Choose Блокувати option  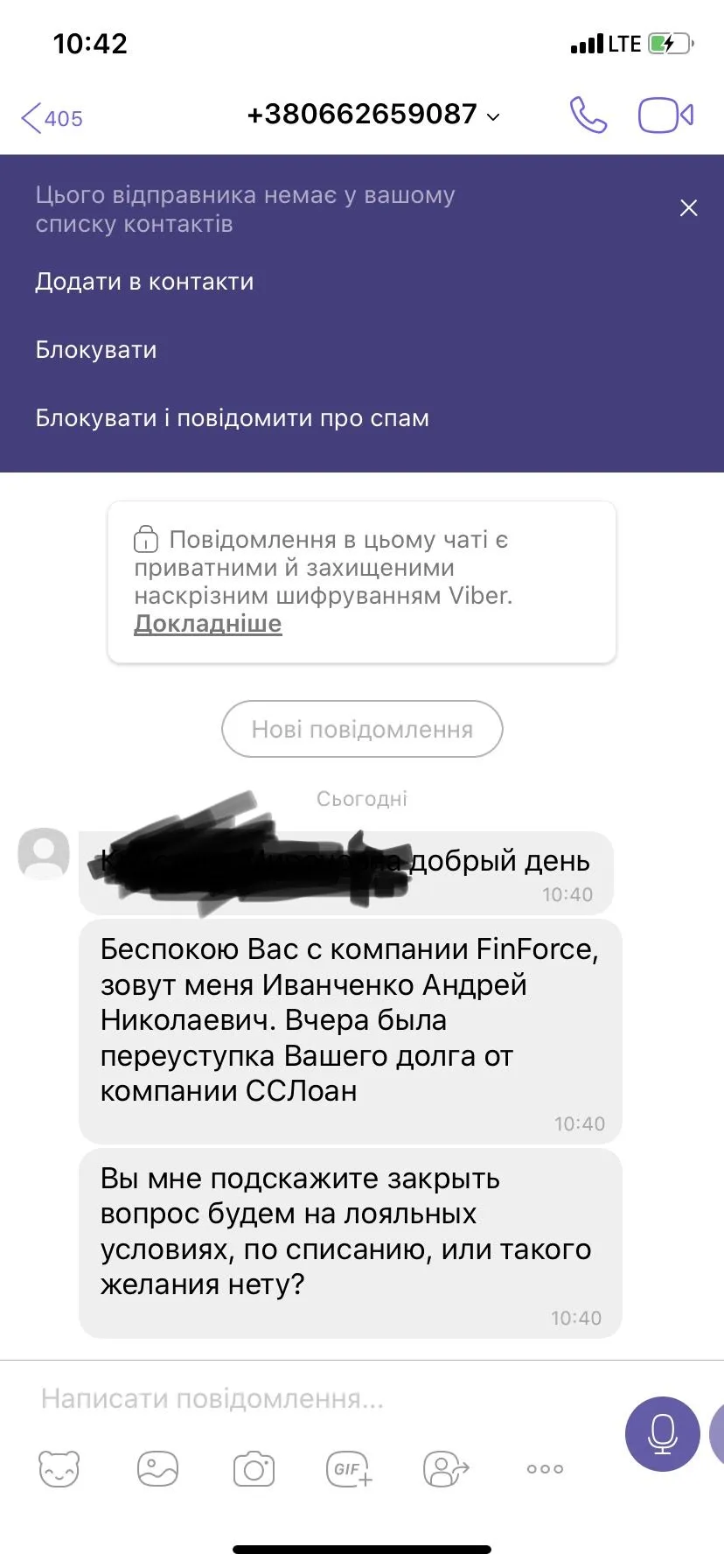[96, 350]
